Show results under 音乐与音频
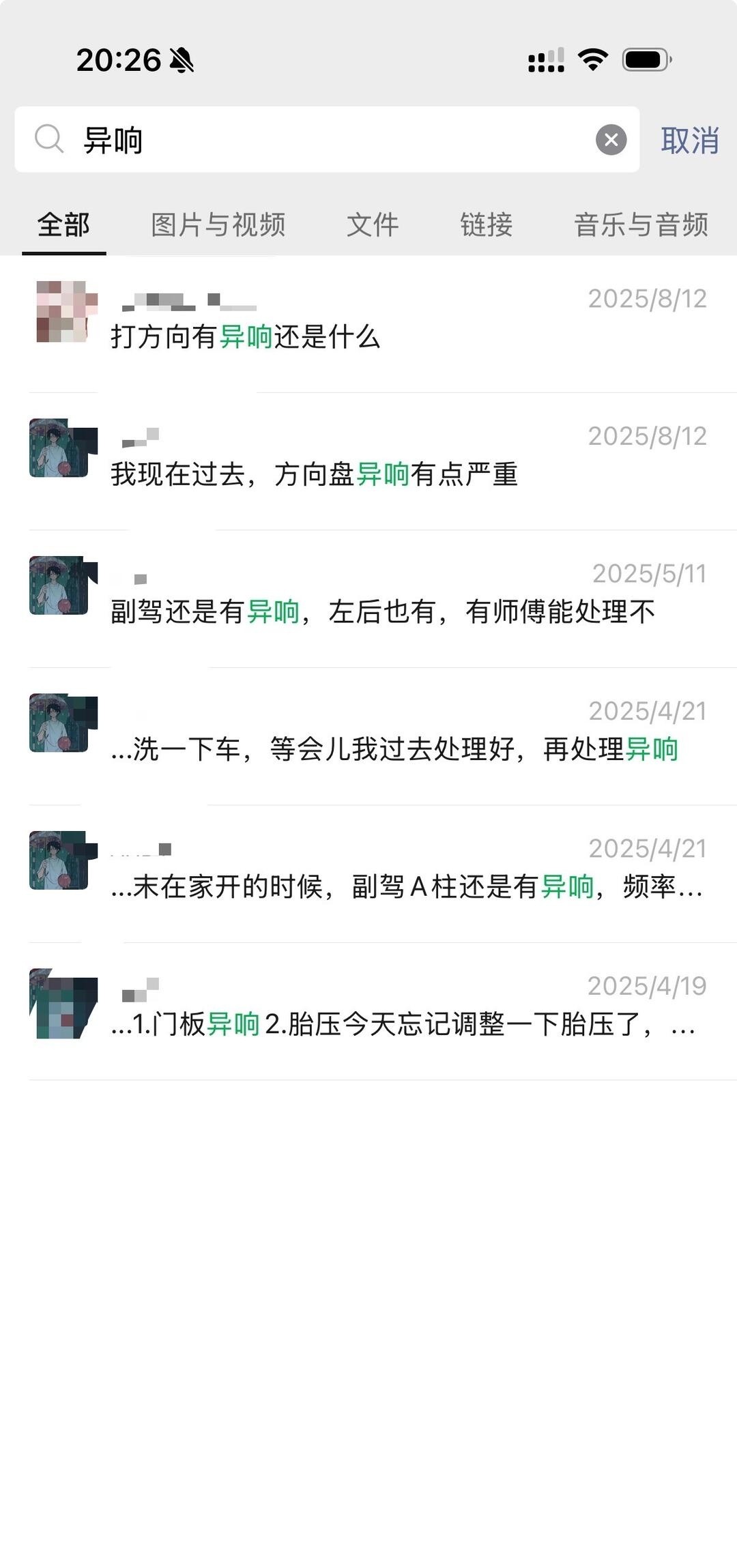 click(641, 225)
